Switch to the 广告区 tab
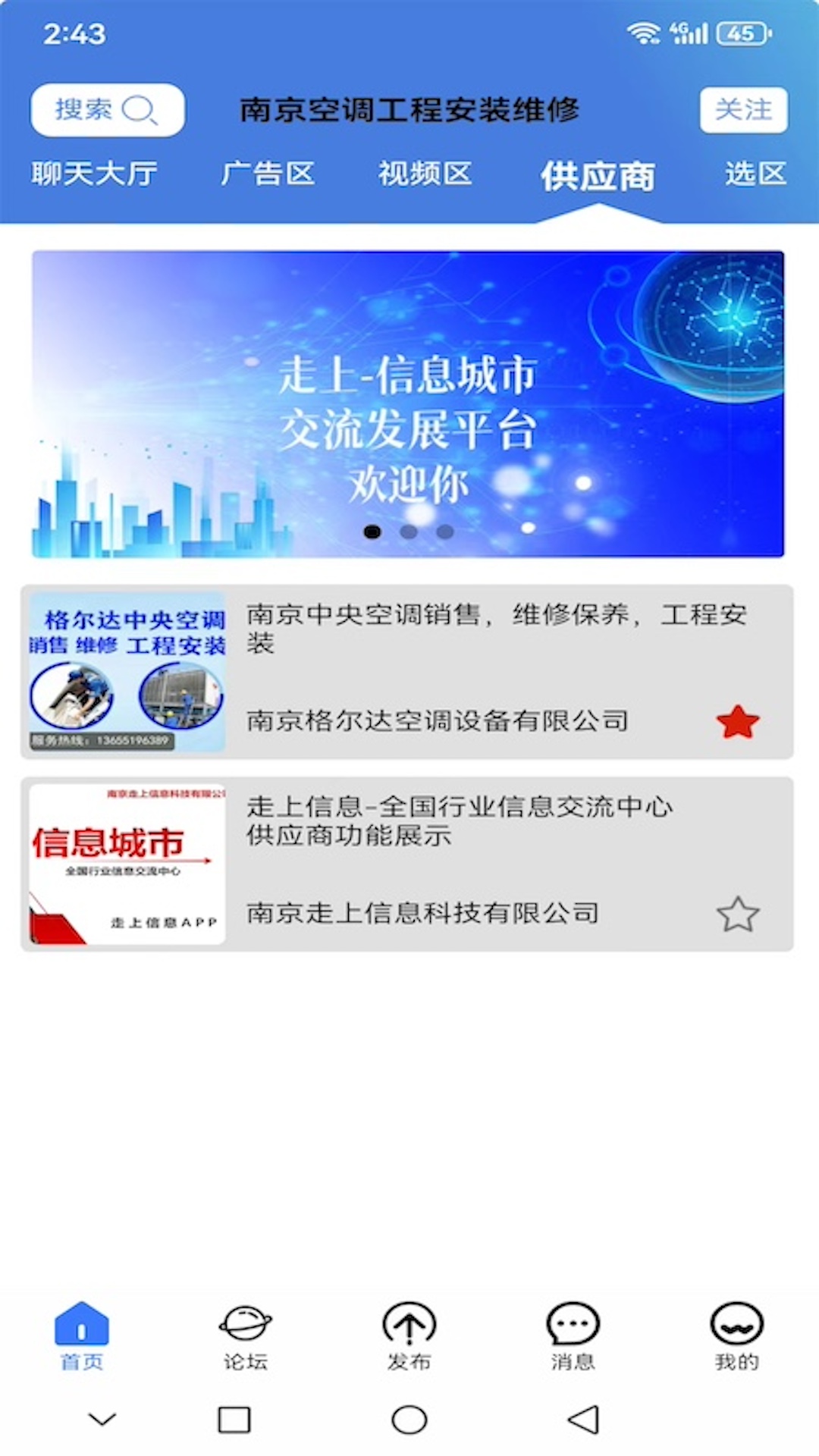The image size is (819, 1456). [x=267, y=174]
